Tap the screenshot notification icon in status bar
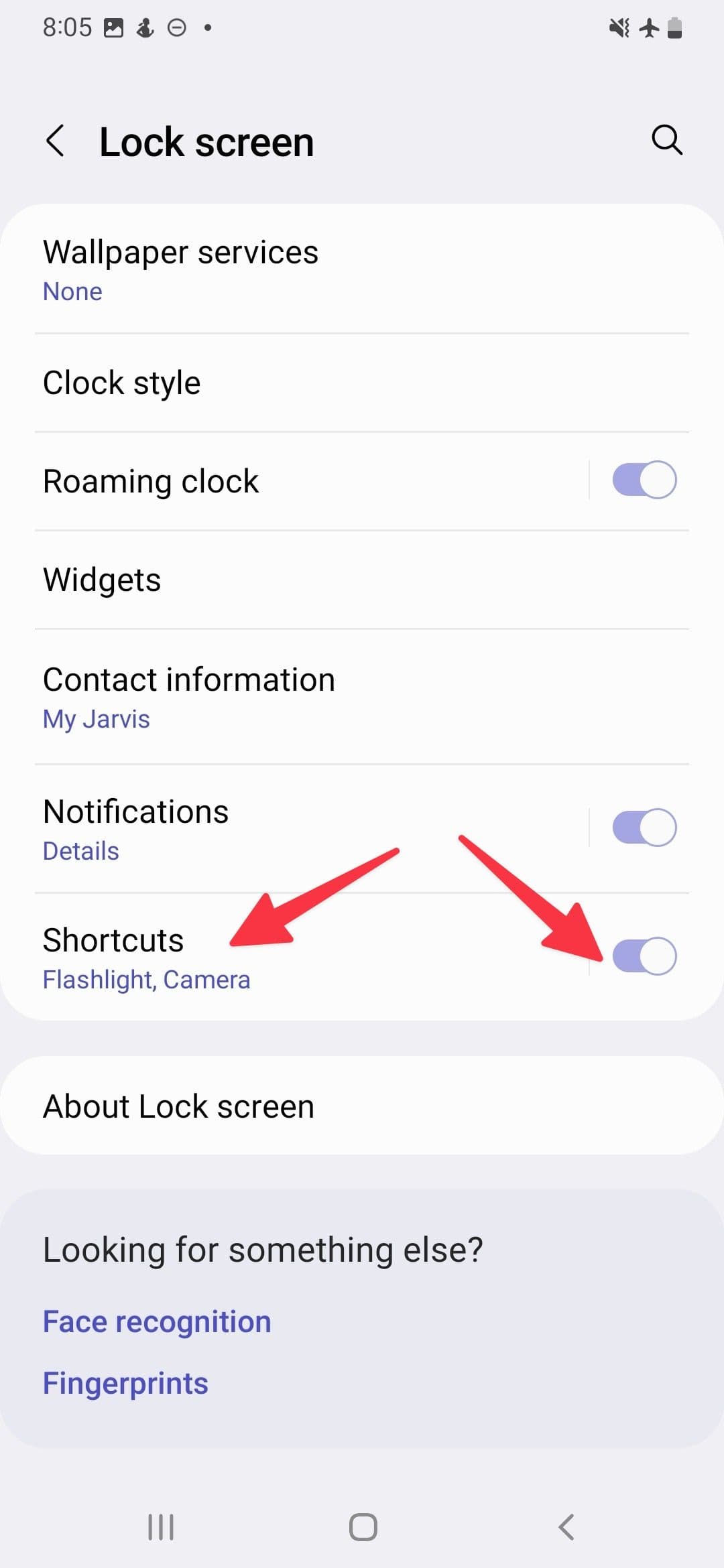 [113, 27]
